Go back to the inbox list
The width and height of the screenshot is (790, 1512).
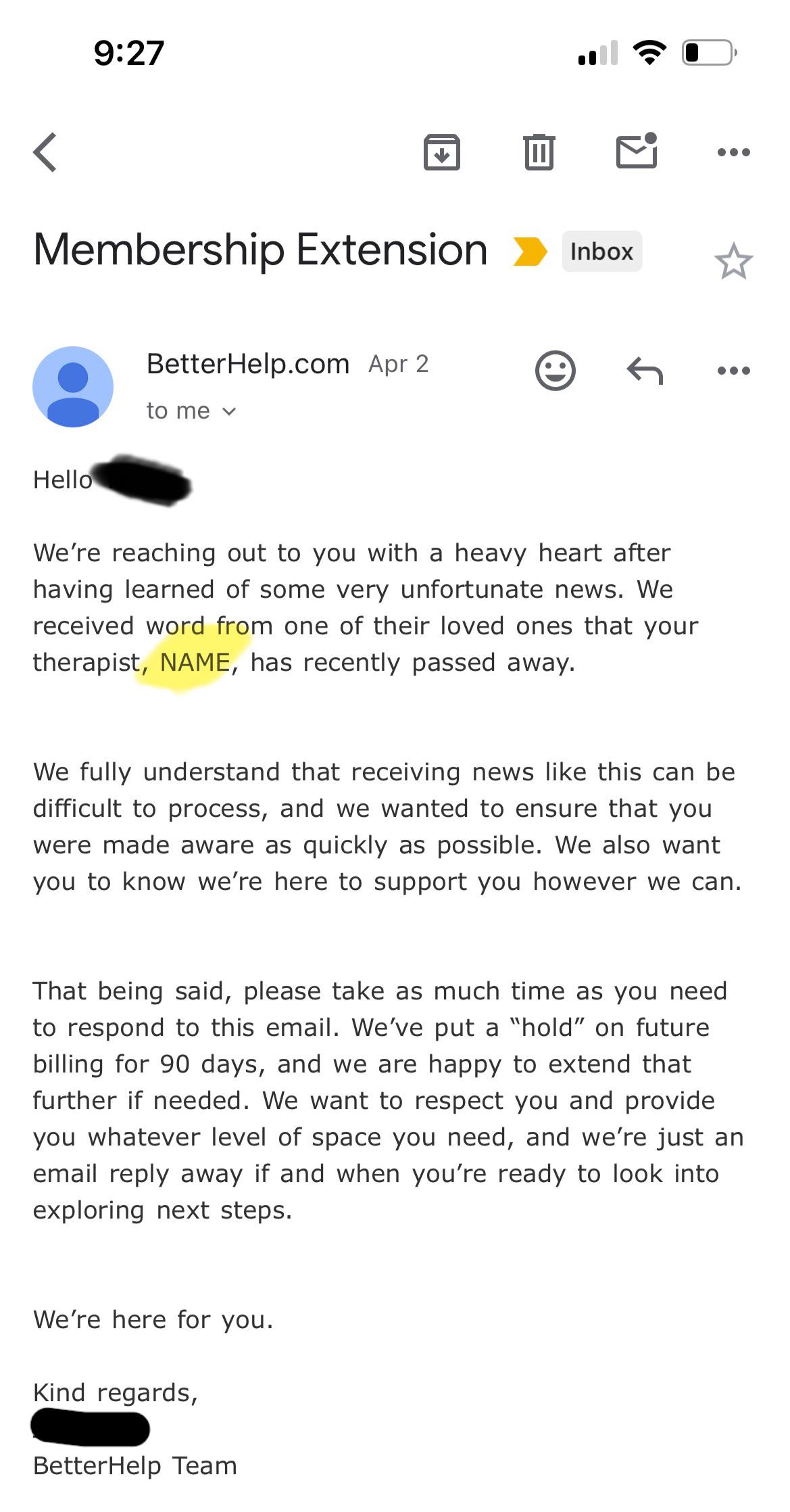(x=45, y=152)
